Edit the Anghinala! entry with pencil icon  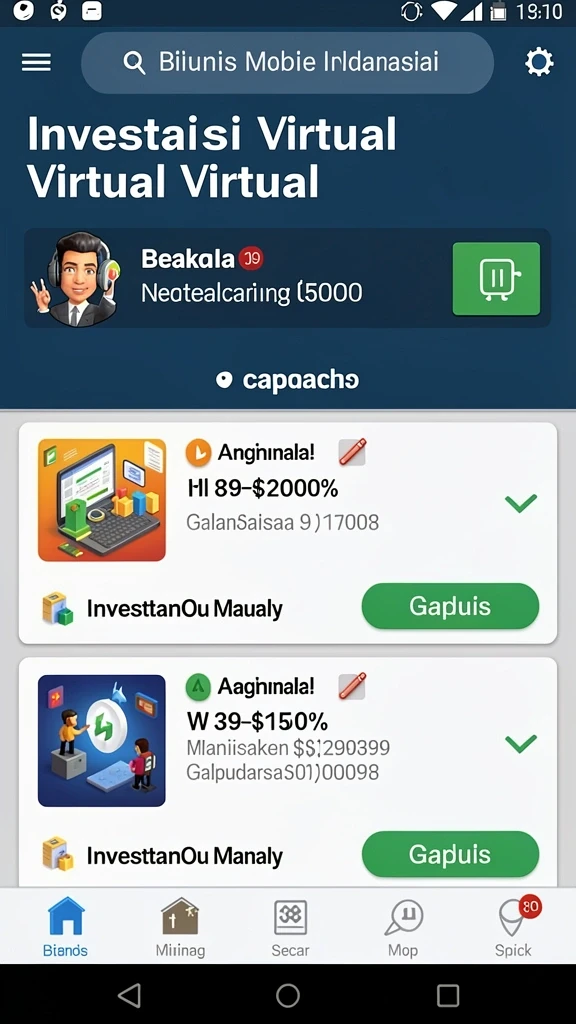click(352, 452)
